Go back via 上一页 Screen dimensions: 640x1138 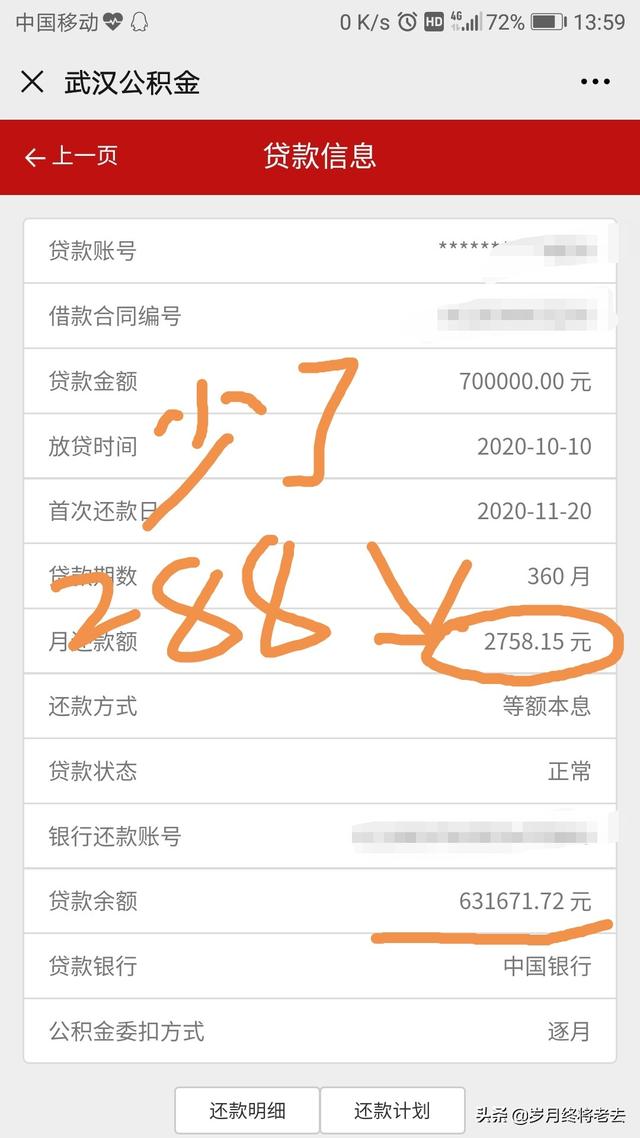(71, 156)
